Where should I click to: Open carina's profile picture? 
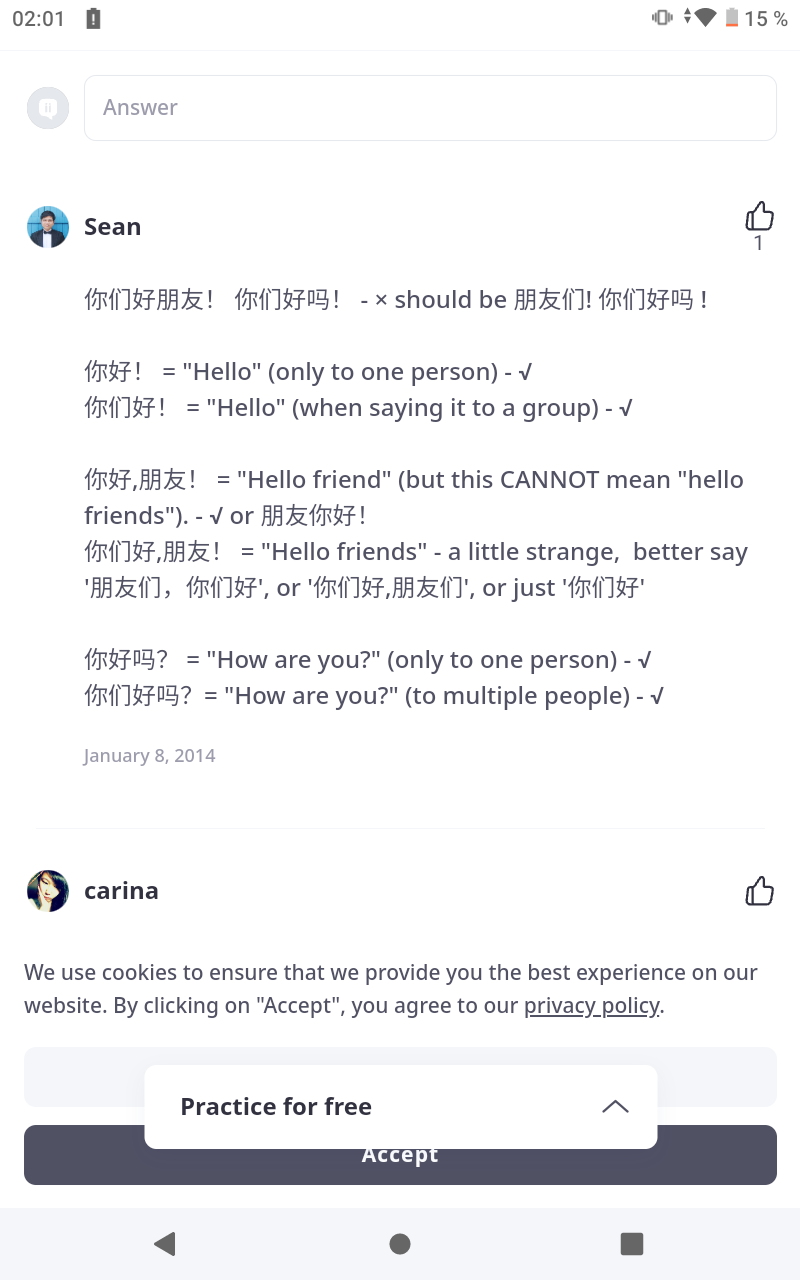[x=48, y=891]
